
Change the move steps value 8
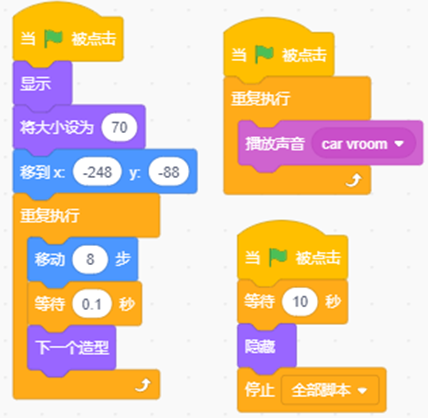pyautogui.click(x=90, y=259)
